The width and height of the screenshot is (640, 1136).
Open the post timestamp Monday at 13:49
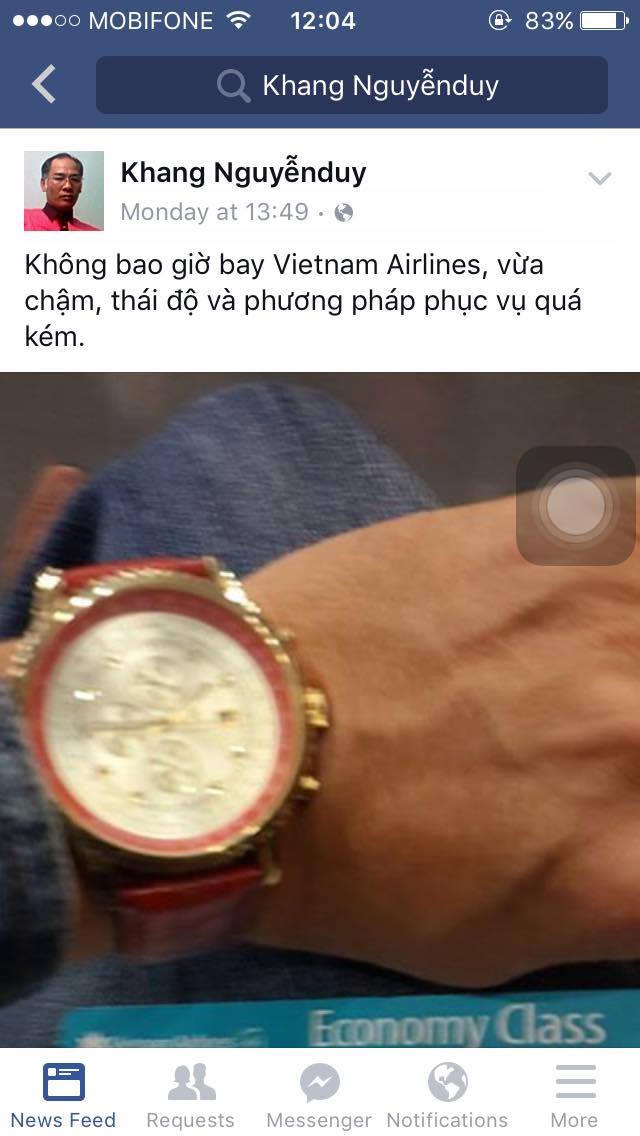tap(214, 212)
